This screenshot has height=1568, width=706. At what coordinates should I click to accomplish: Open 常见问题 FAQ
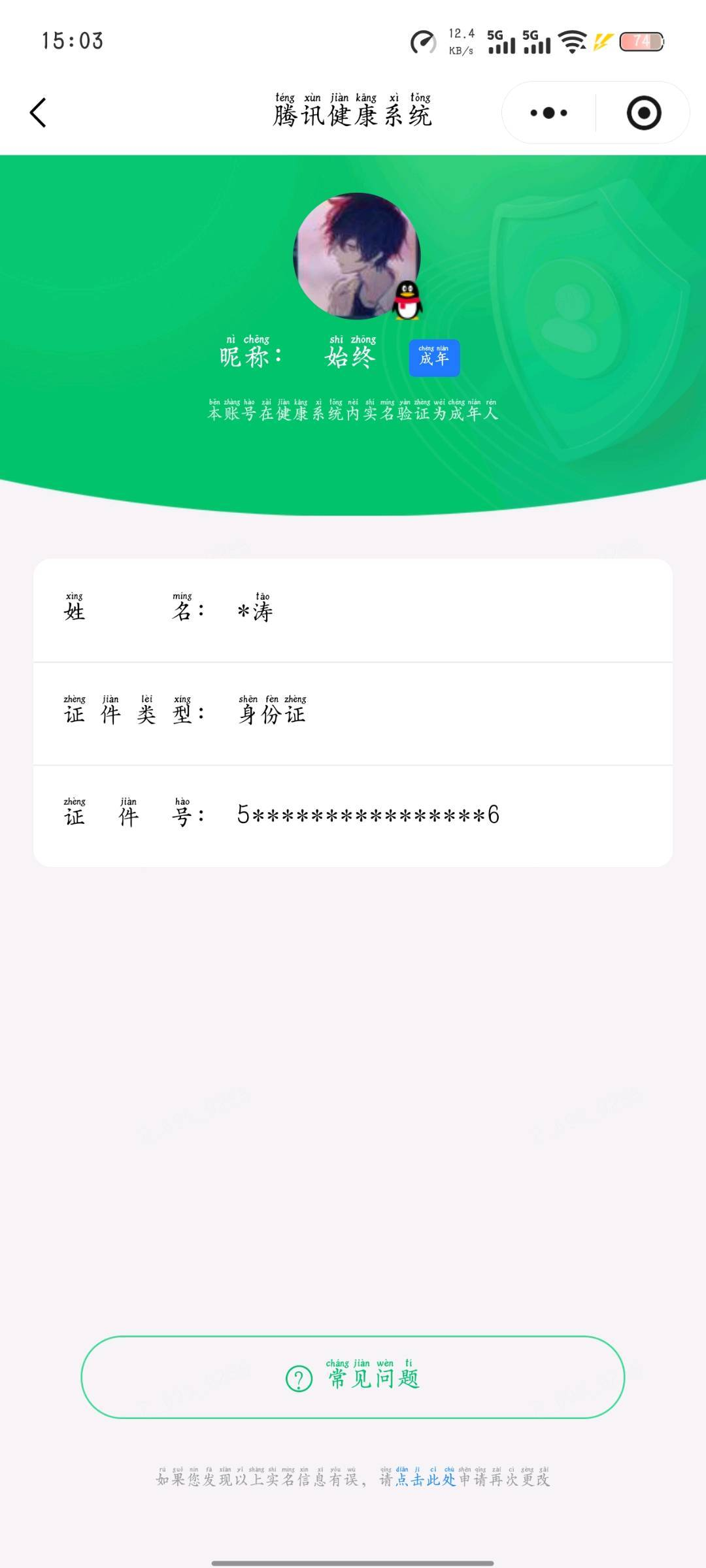click(353, 1377)
